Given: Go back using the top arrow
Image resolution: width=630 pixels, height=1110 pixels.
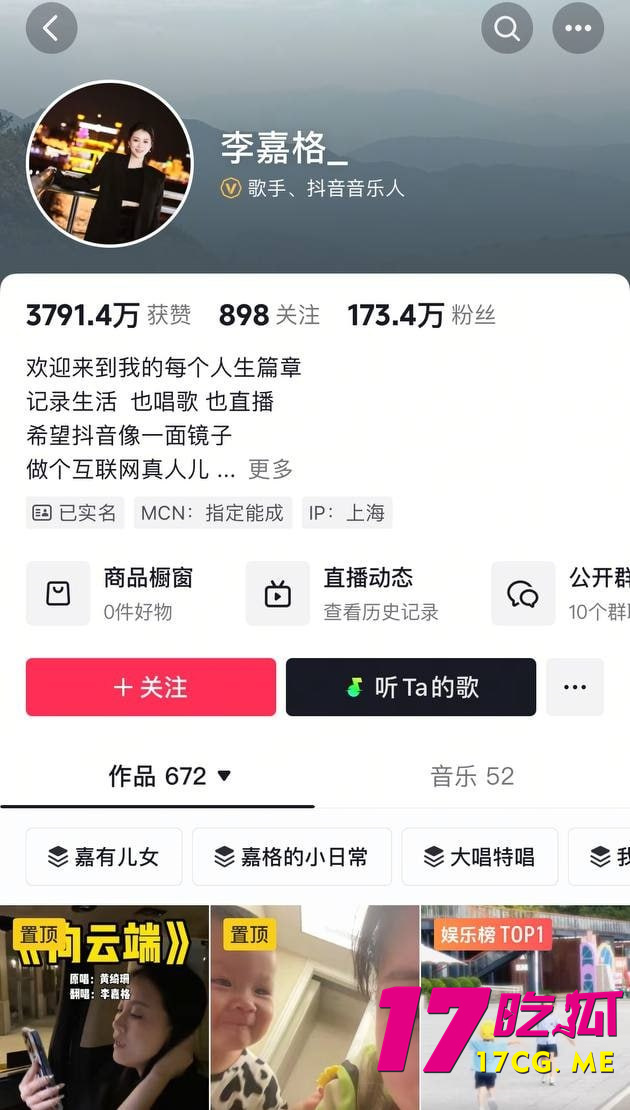Looking at the screenshot, I should click(52, 28).
